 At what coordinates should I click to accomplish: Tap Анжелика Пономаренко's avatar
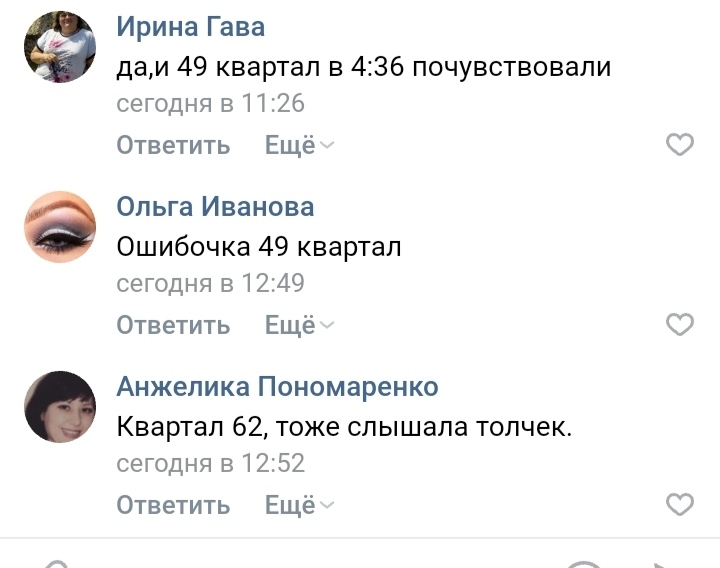pyautogui.click(x=60, y=406)
